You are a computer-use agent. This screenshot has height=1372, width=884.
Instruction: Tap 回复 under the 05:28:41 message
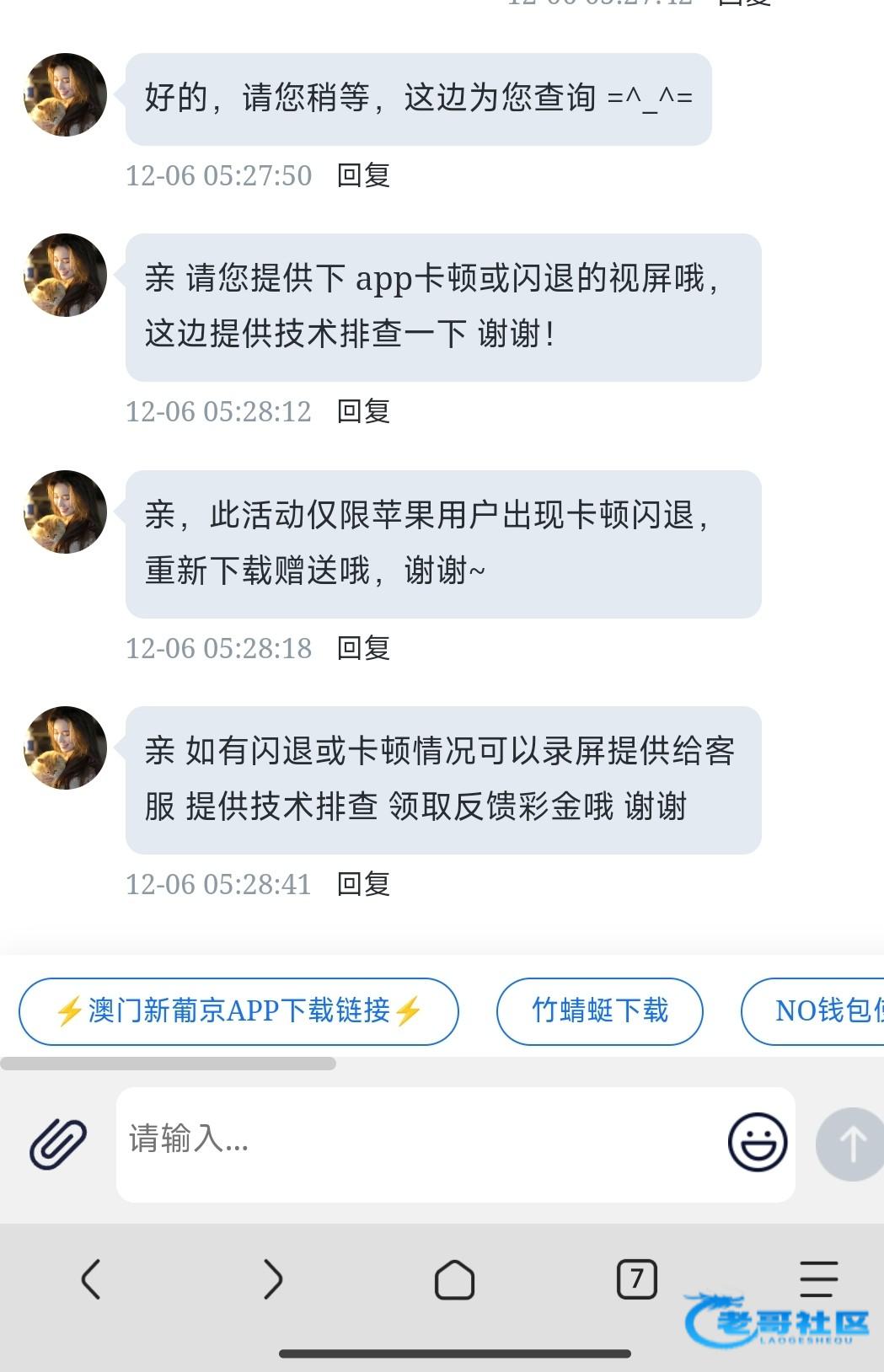click(x=363, y=884)
